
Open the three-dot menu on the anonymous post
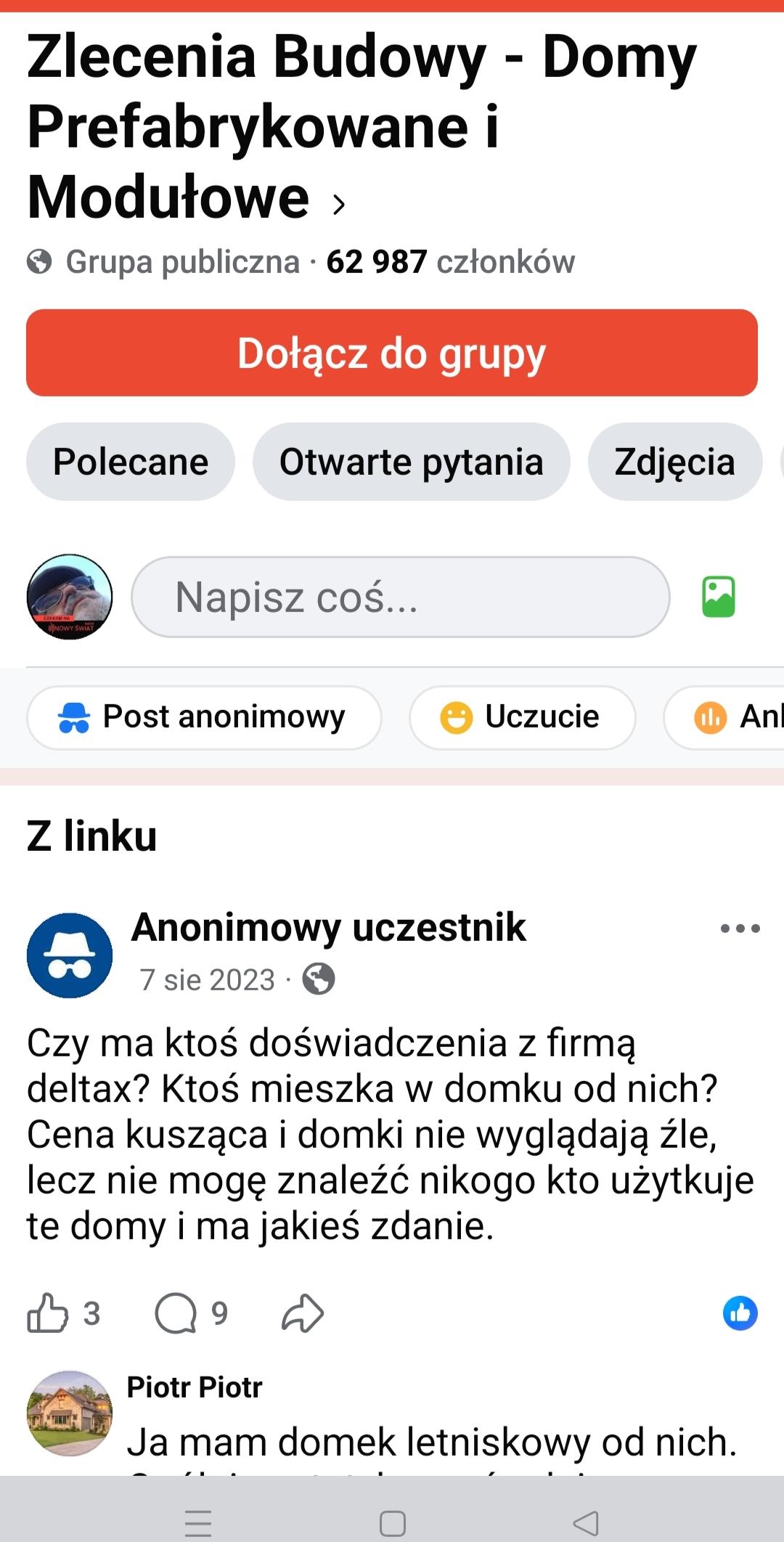pyautogui.click(x=740, y=928)
